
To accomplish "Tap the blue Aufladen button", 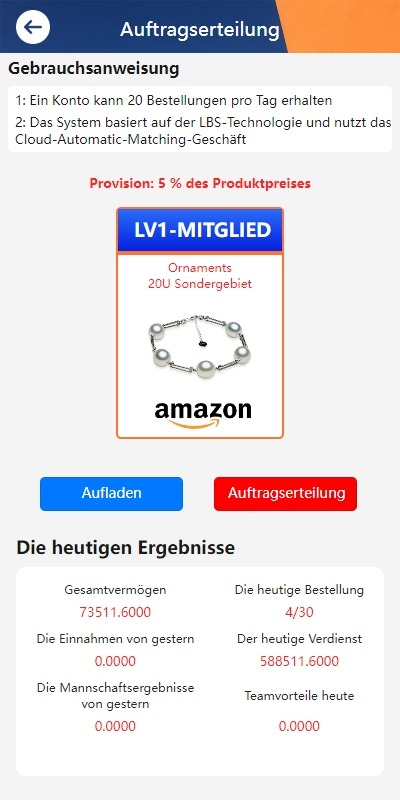I will point(111,493).
